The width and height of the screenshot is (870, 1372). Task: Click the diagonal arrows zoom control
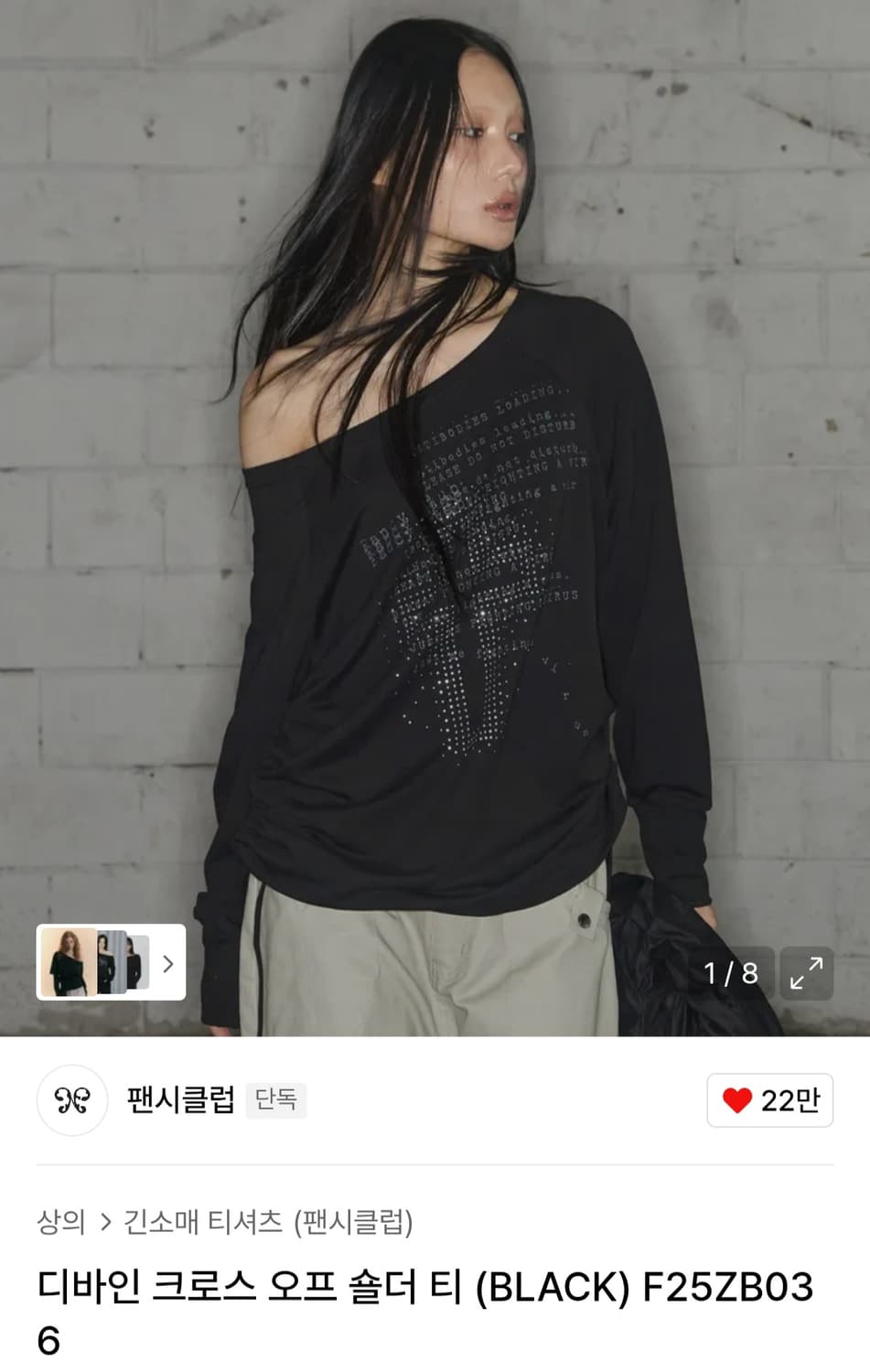806,973
